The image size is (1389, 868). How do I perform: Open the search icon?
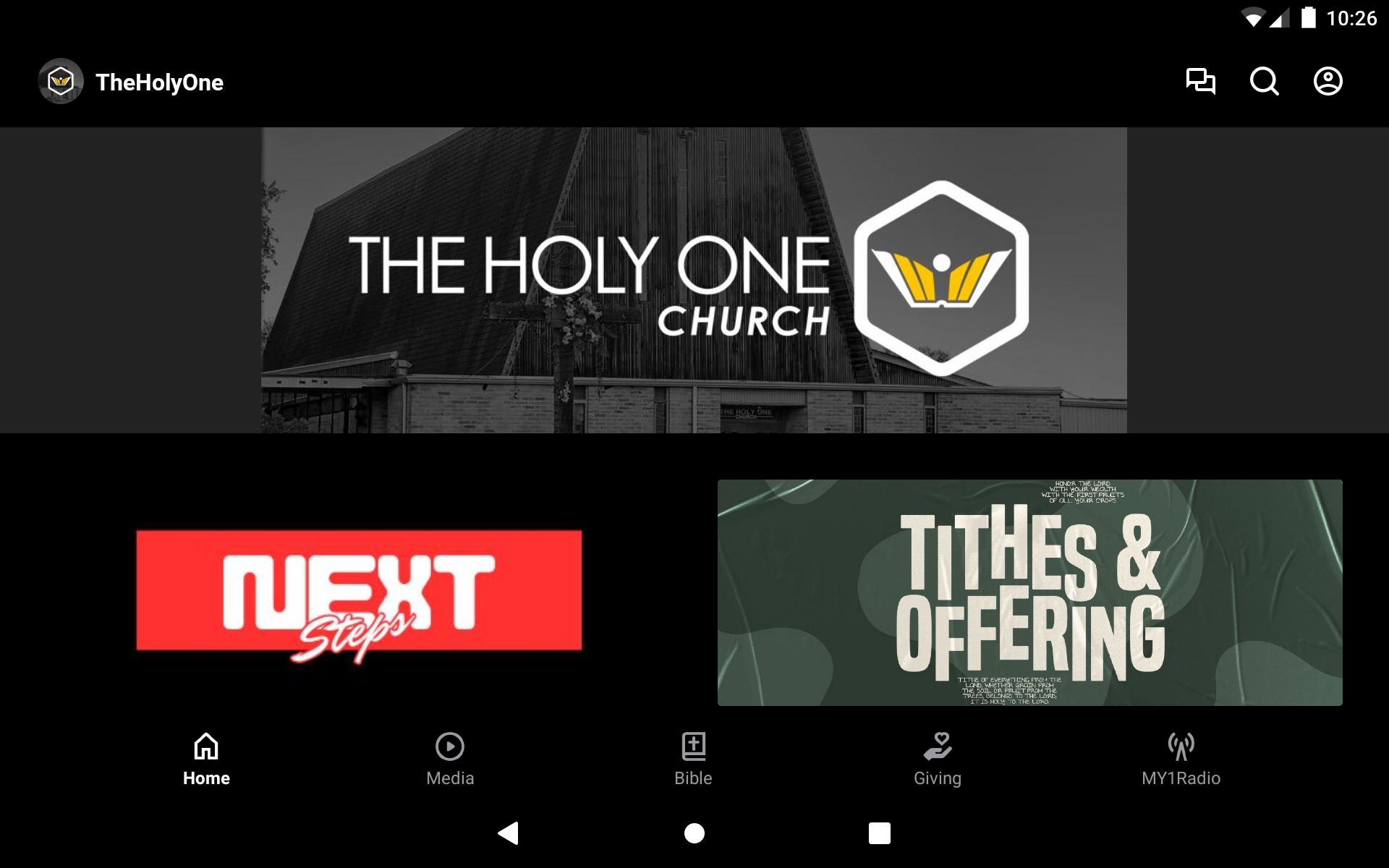1264,81
